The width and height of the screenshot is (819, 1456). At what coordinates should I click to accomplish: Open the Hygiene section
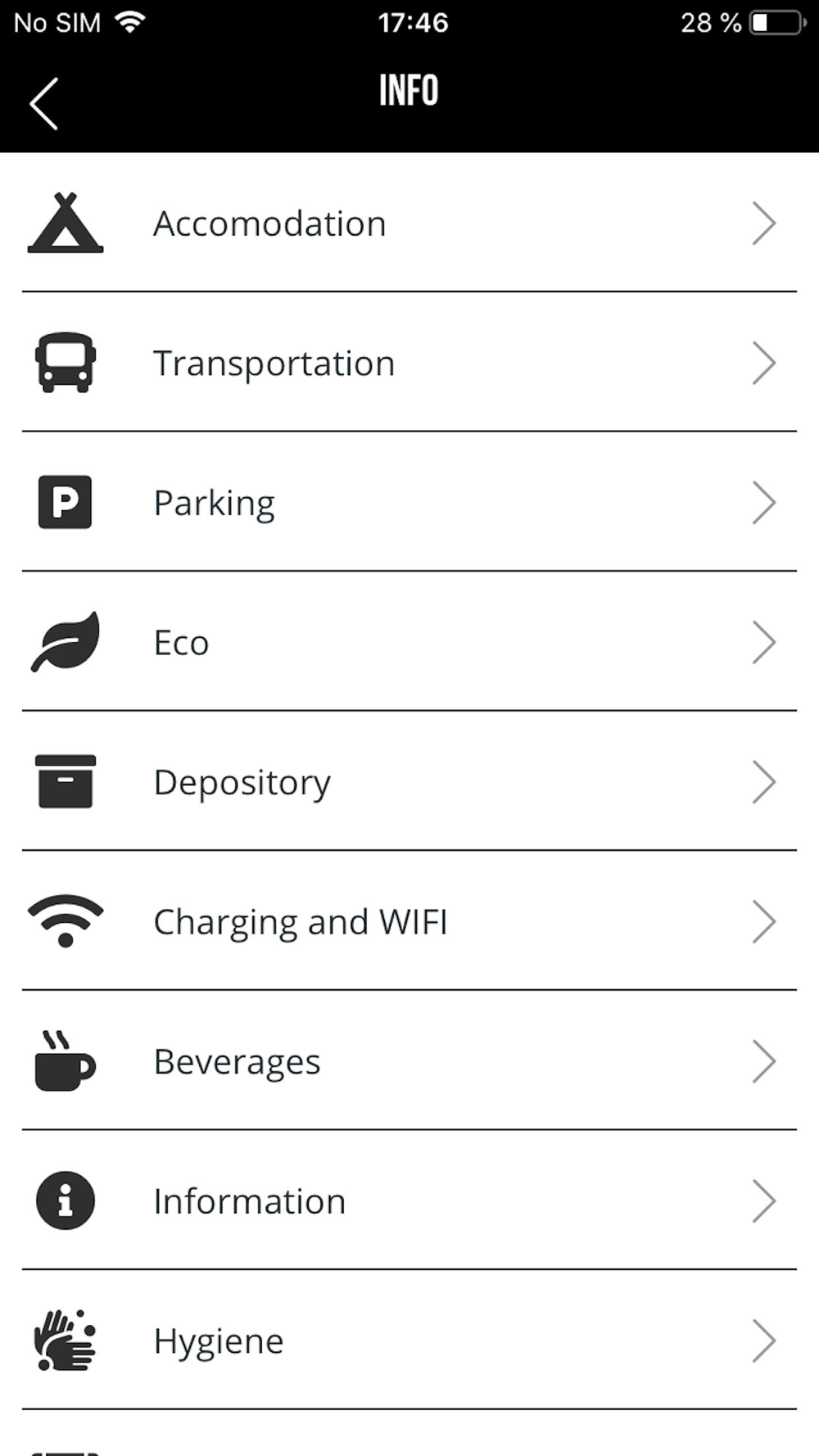pos(408,1341)
